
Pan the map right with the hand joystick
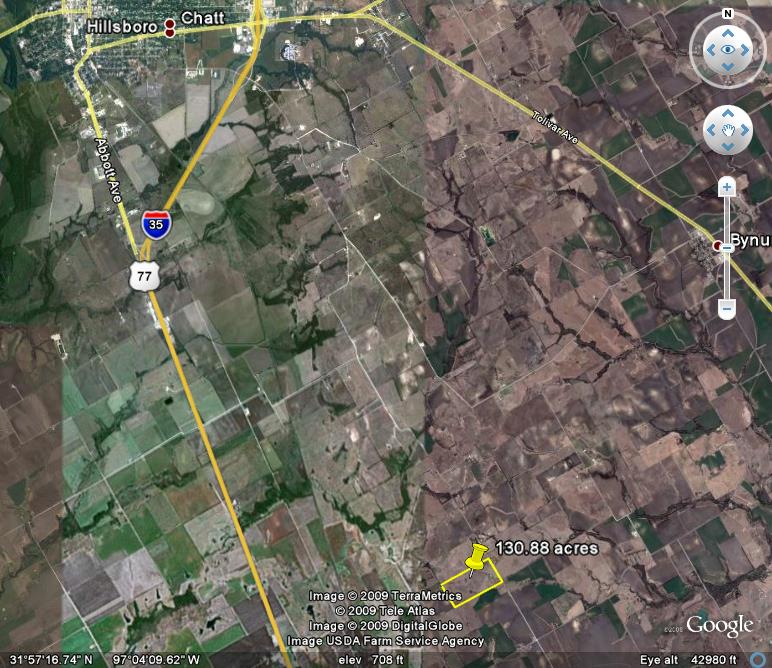tap(744, 130)
